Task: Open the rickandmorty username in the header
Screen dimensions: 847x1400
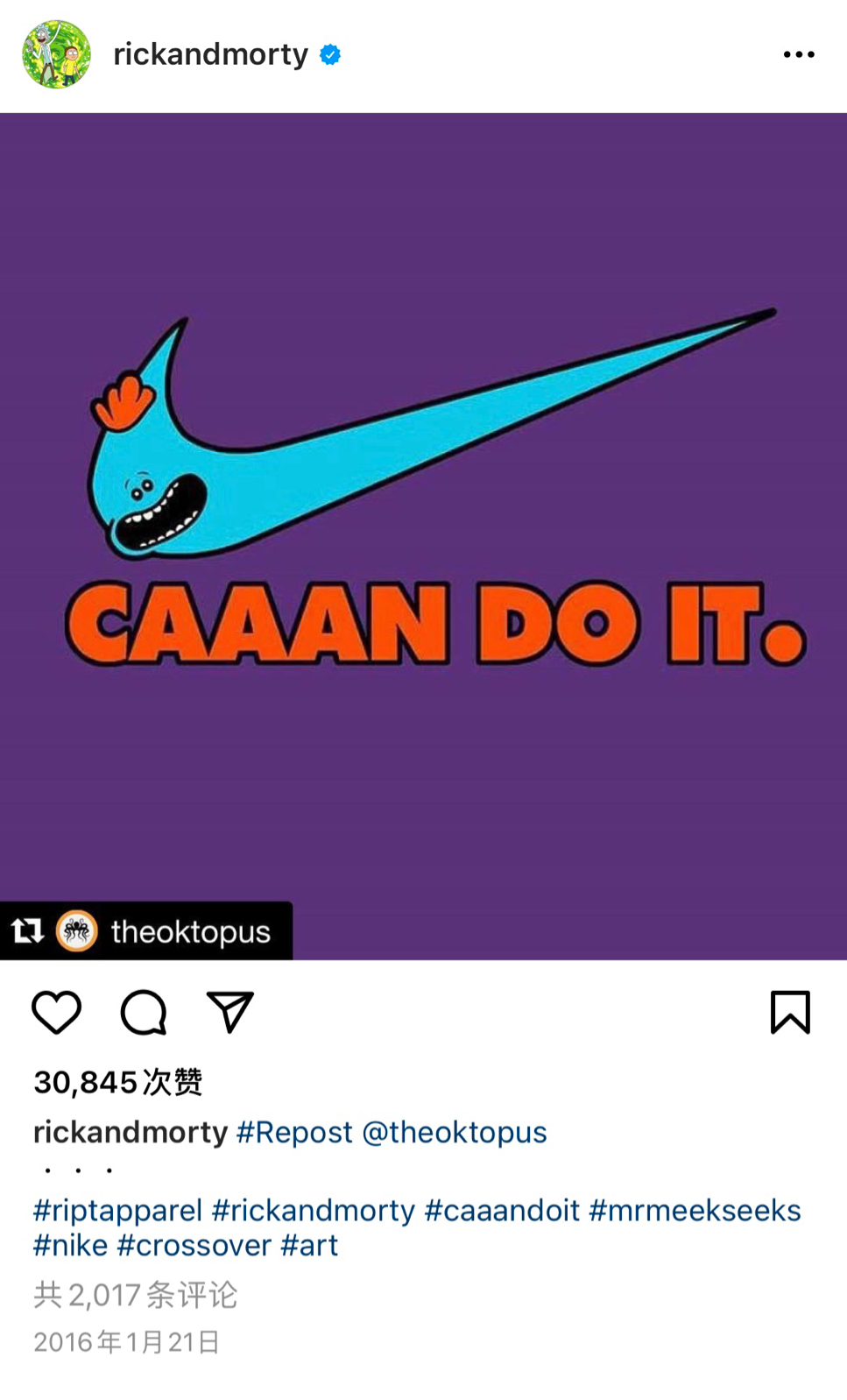Action: tap(210, 54)
